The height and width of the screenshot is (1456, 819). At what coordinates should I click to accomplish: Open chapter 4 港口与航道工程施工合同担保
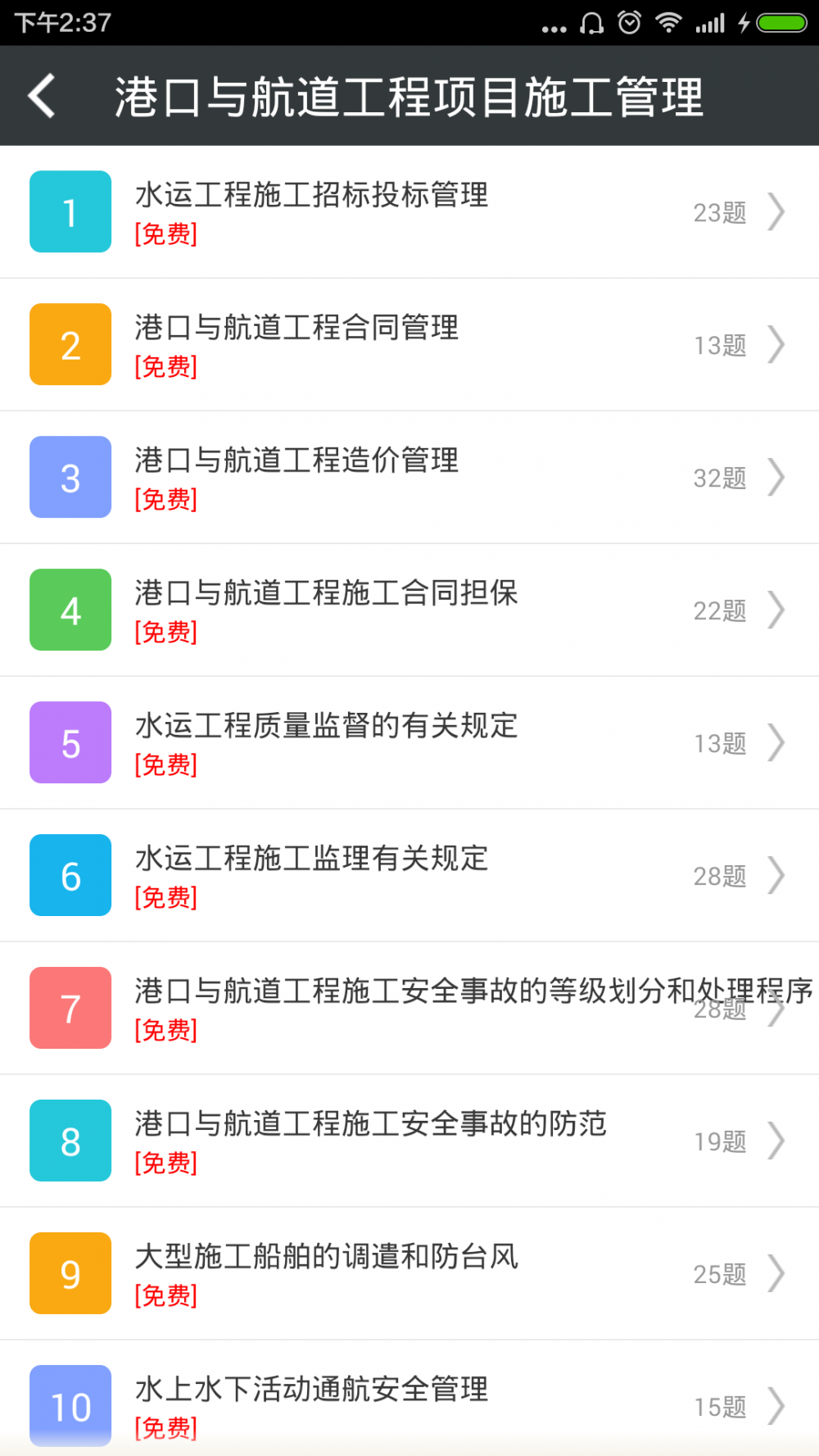(x=409, y=610)
